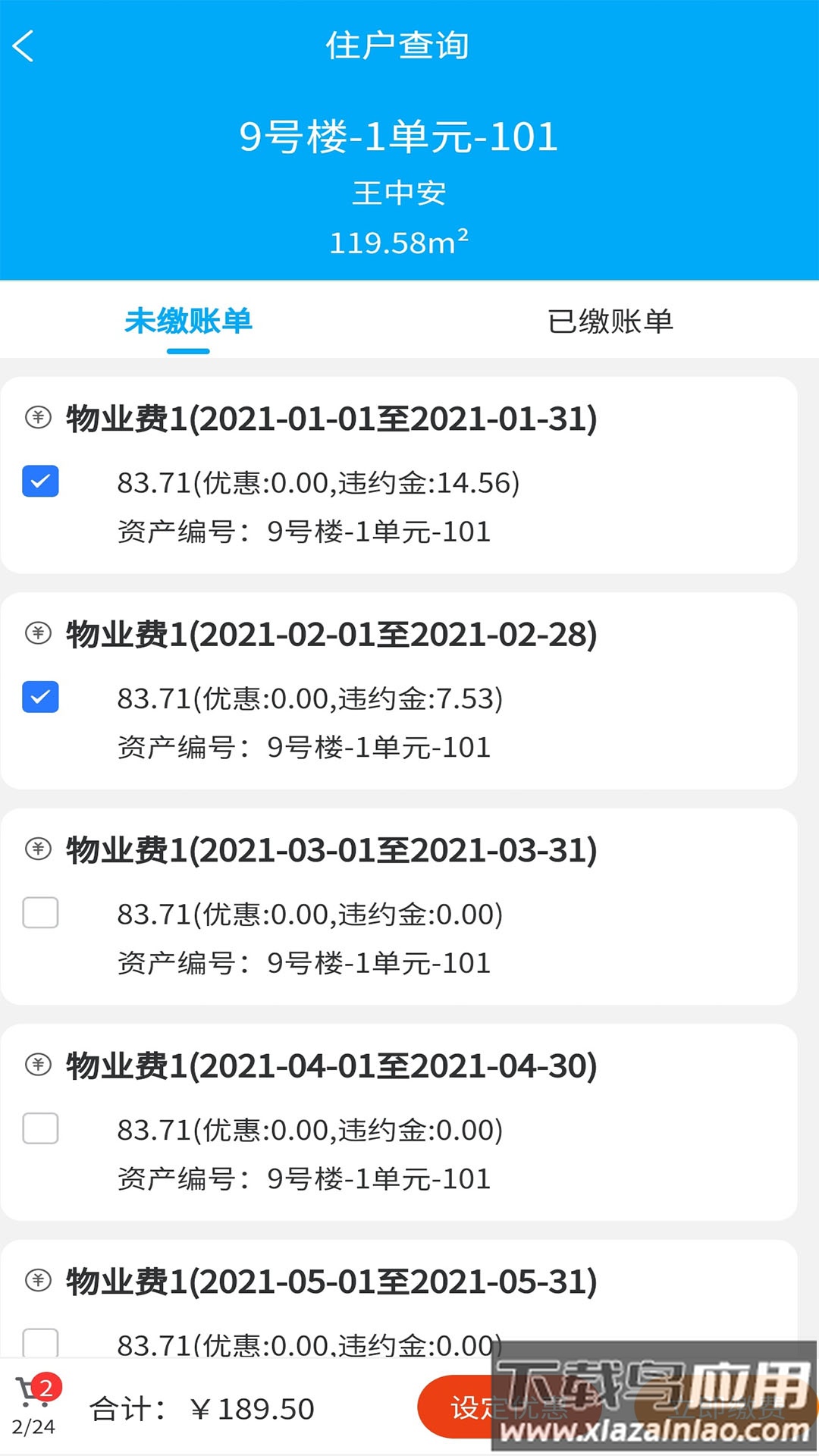Open the resident header 9号楼-1单元-101

400,138
